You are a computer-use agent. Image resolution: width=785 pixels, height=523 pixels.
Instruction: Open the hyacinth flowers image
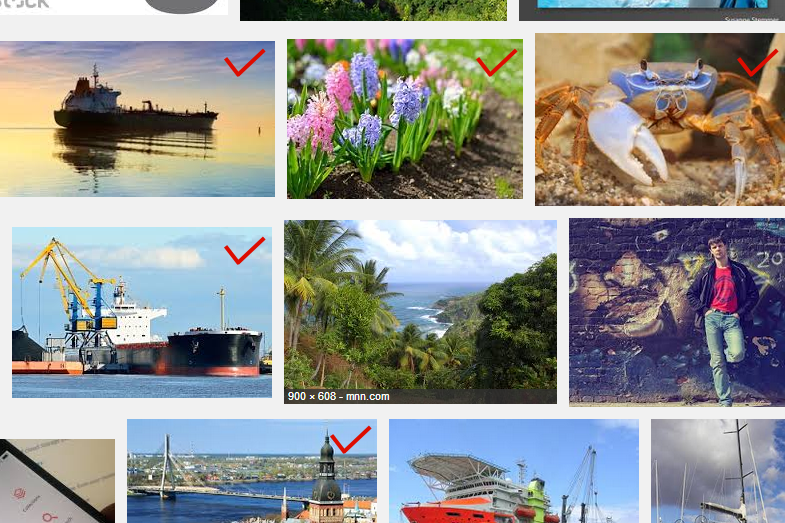[x=404, y=119]
